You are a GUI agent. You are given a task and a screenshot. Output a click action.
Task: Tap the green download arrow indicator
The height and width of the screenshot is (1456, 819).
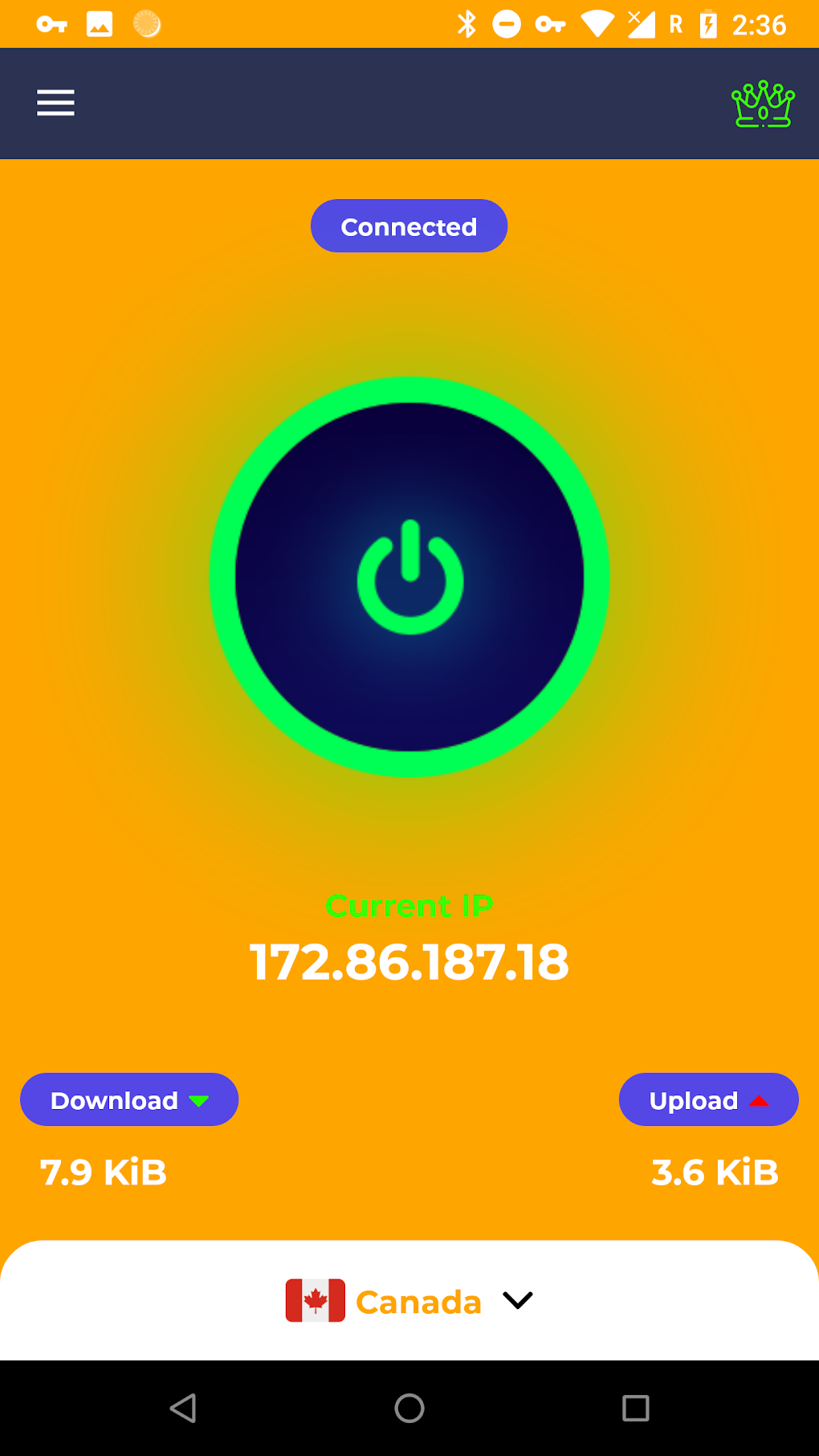click(x=199, y=1101)
